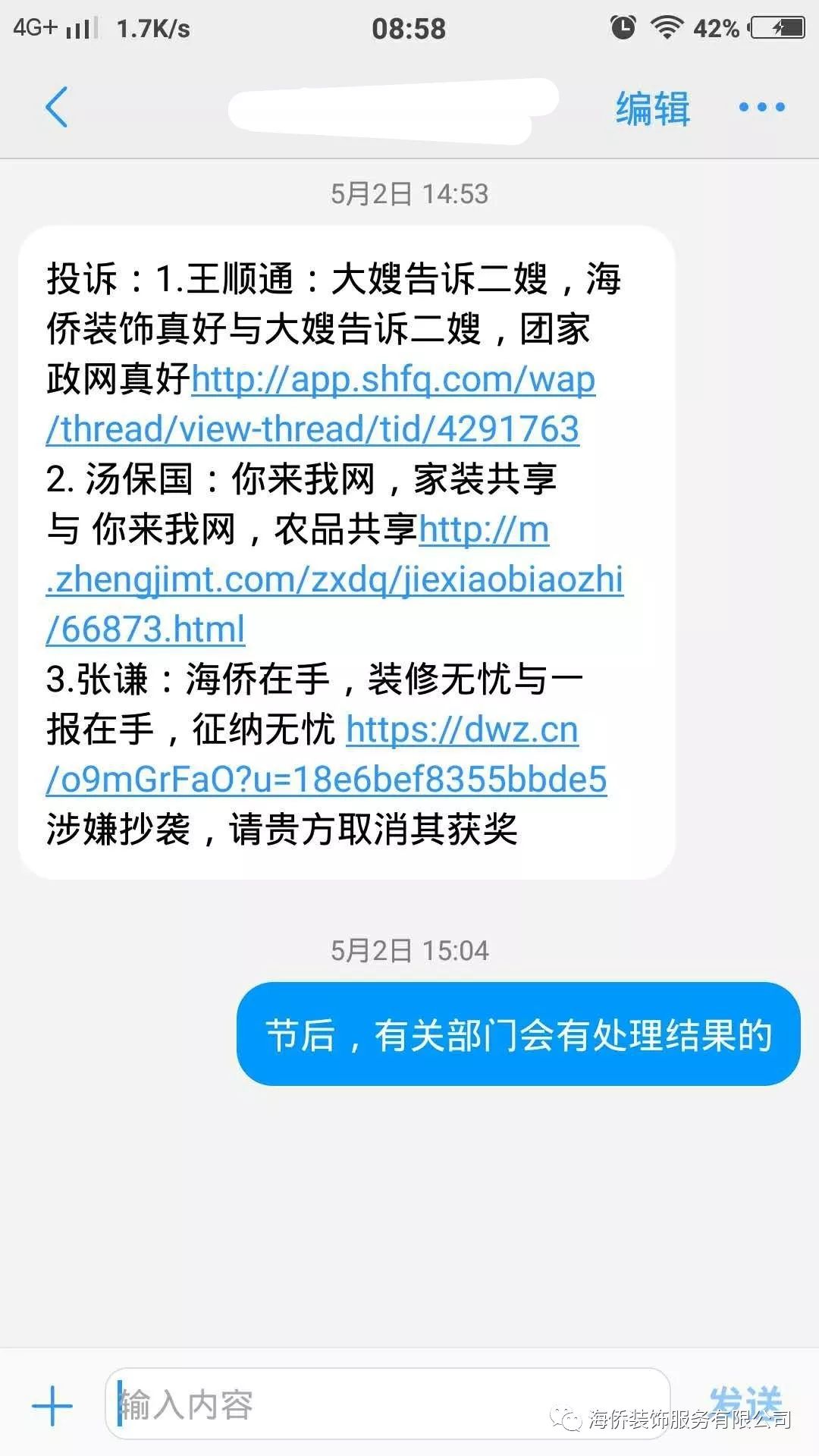819x1456 pixels.
Task: Go back using the top-left arrow
Action: 57,107
